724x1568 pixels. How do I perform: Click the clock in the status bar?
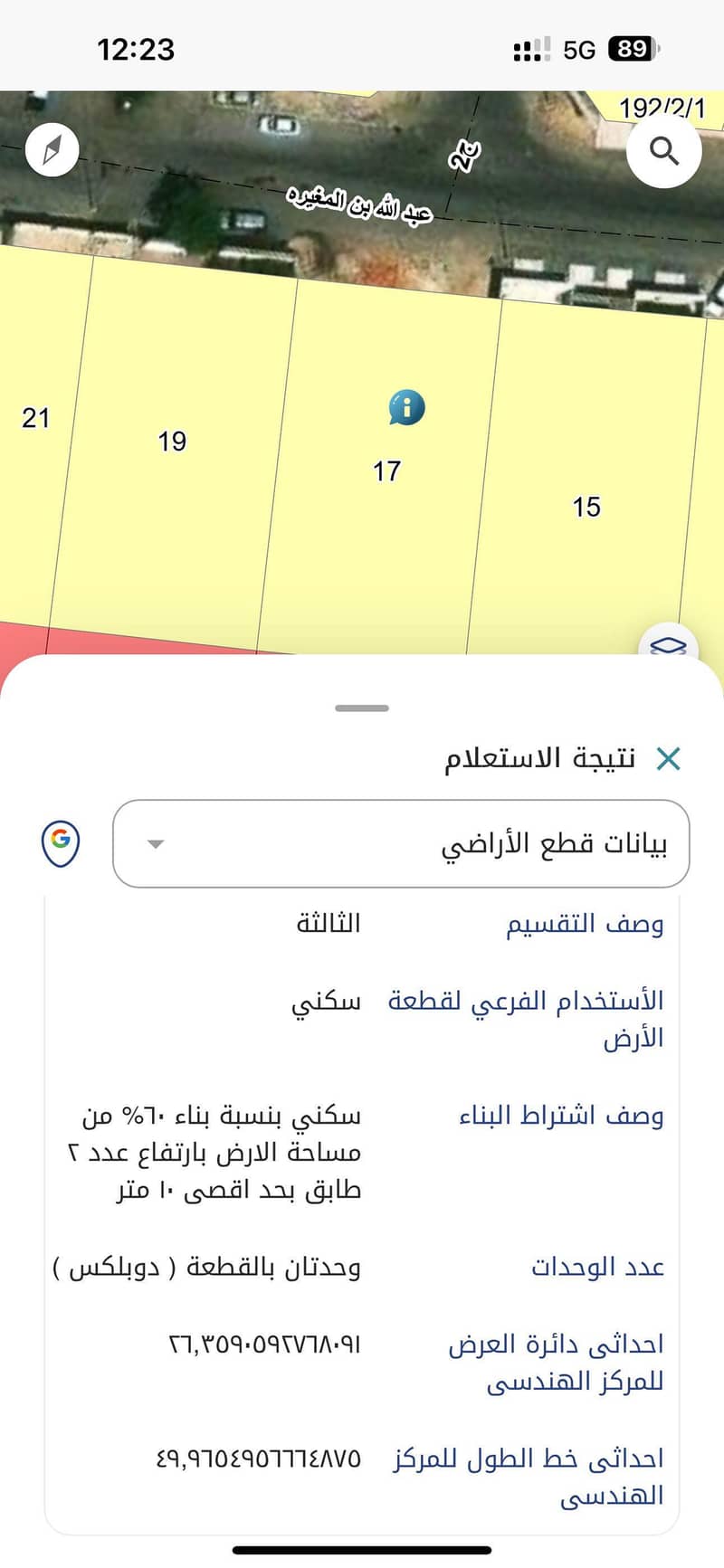[134, 51]
